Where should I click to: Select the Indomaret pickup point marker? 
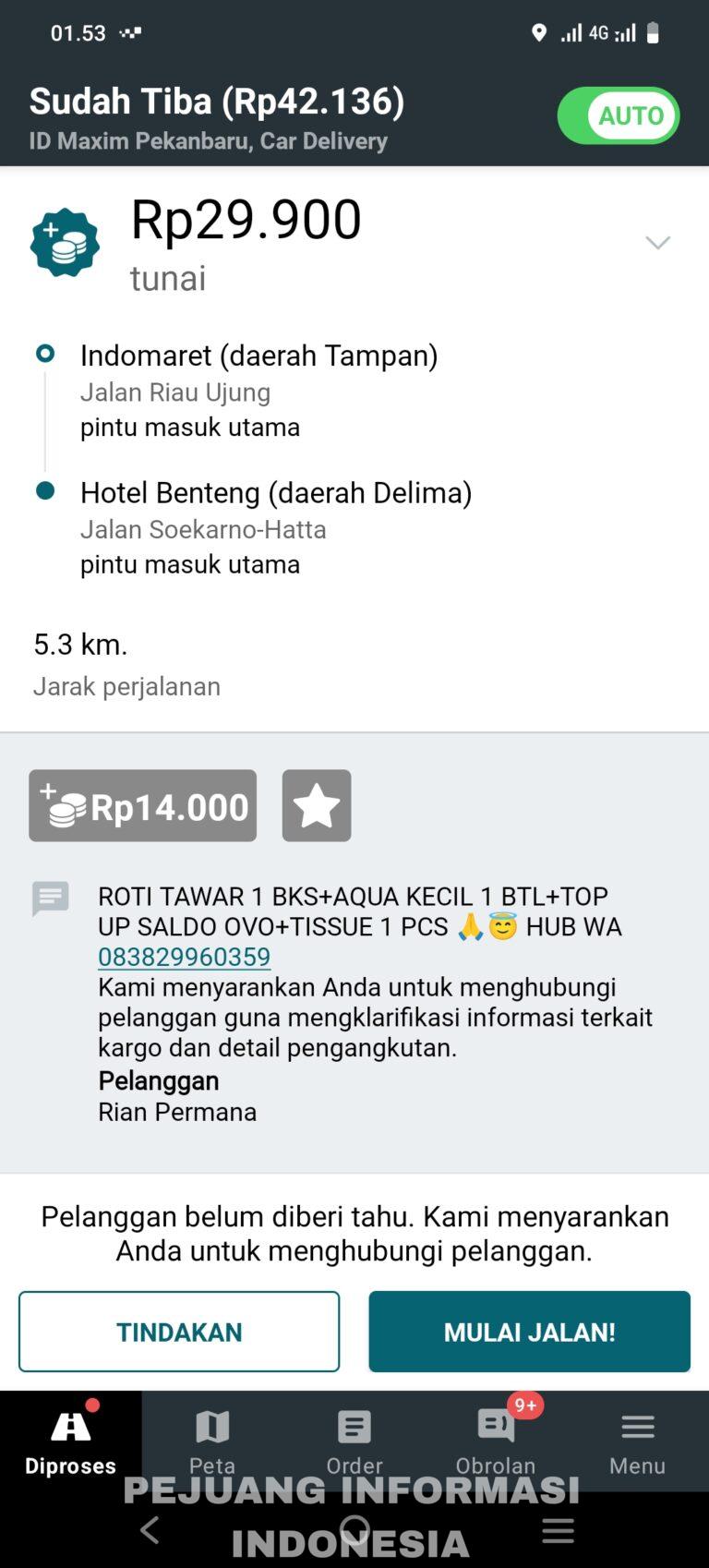click(45, 354)
